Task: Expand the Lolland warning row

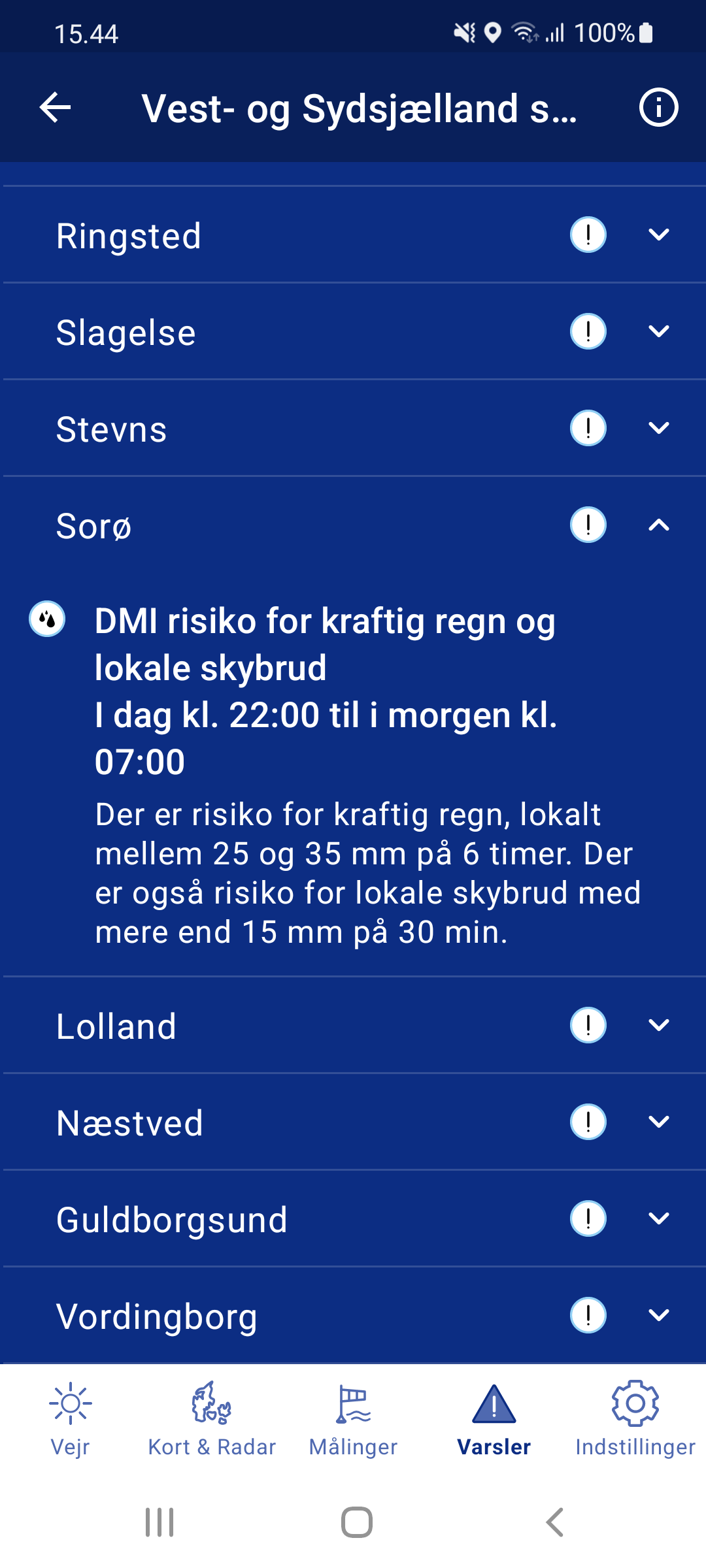Action: [x=353, y=1025]
